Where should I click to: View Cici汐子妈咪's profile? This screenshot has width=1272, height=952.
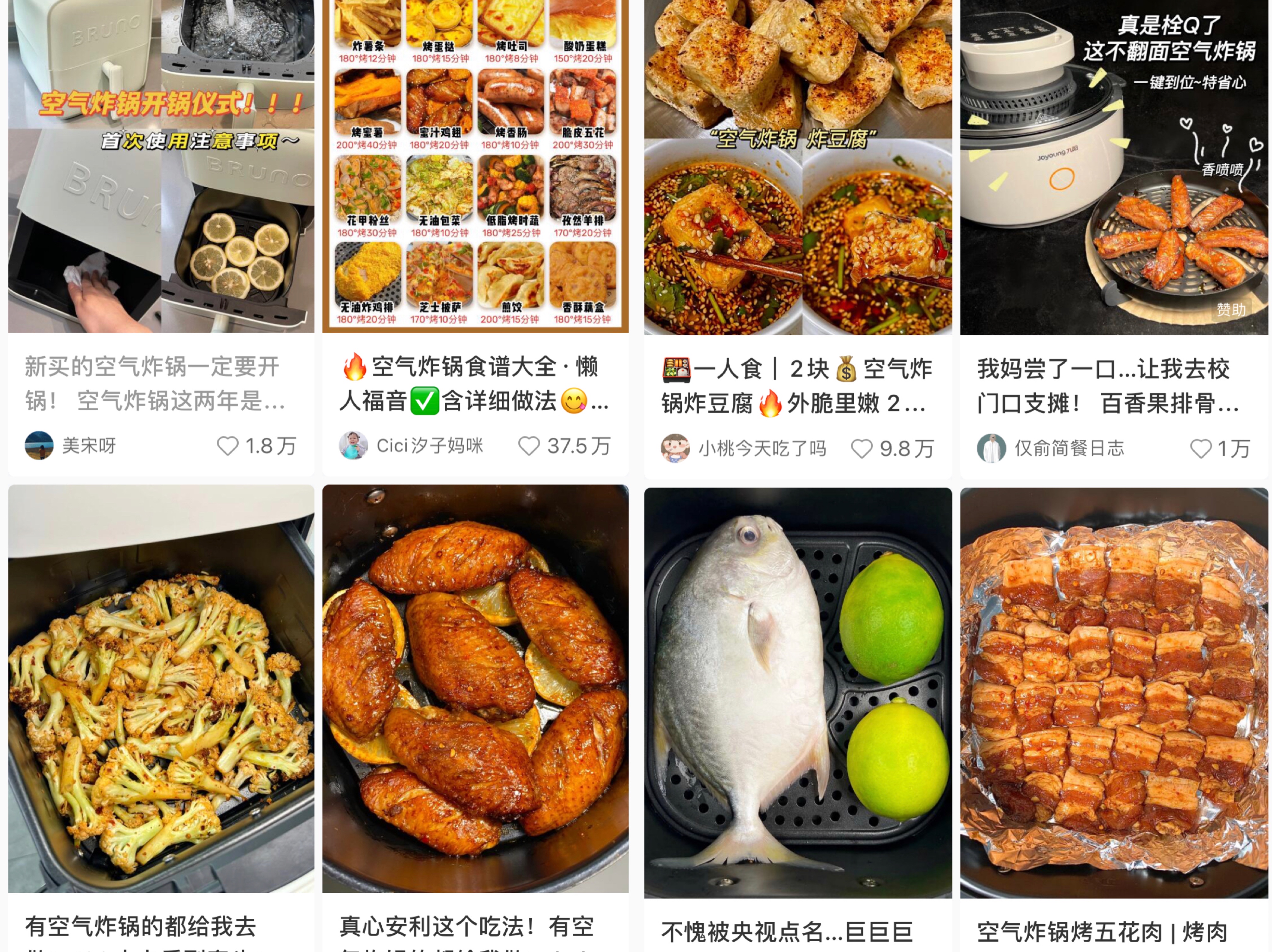(353, 446)
